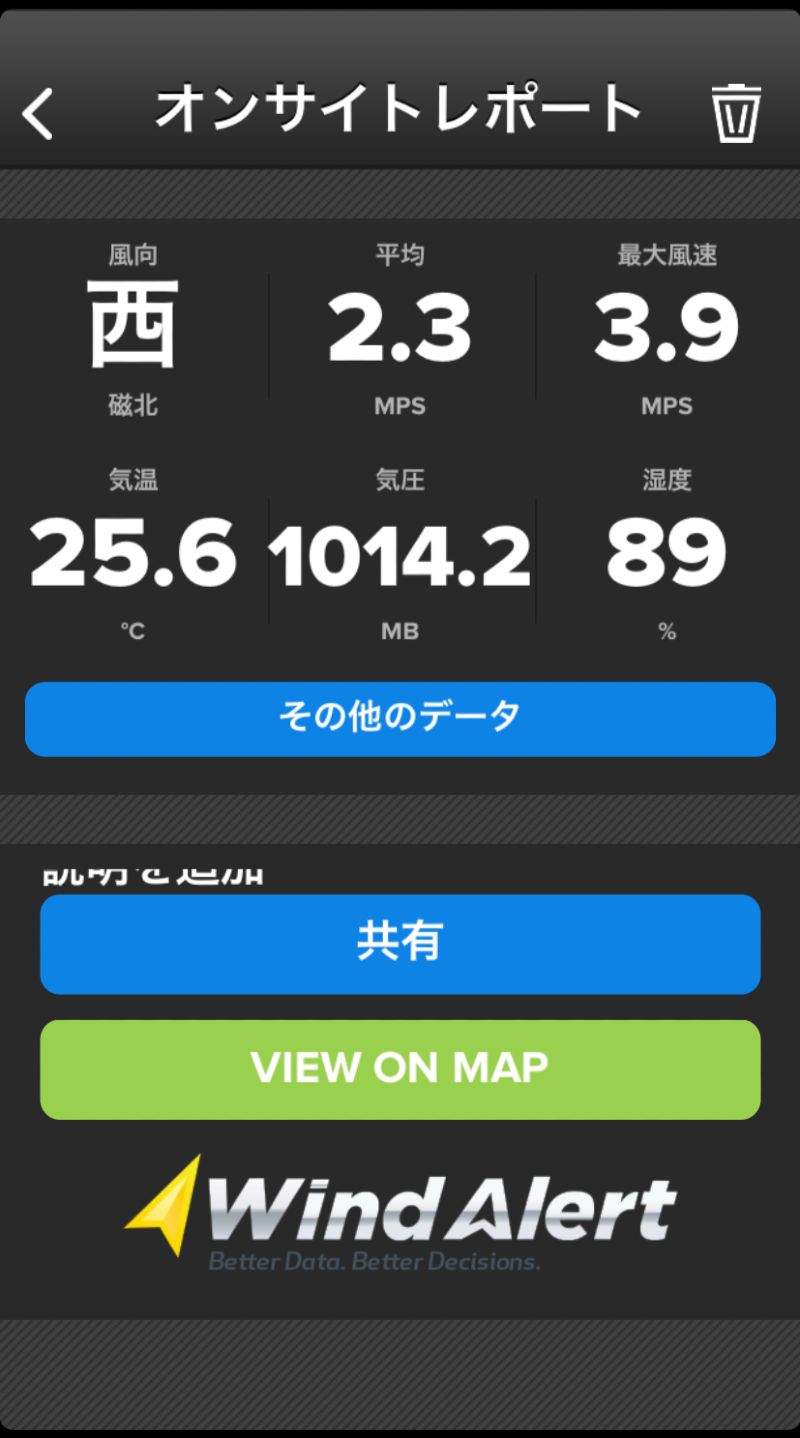The width and height of the screenshot is (800, 1438).
Task: Open その他のデータ for more data
Action: point(400,718)
